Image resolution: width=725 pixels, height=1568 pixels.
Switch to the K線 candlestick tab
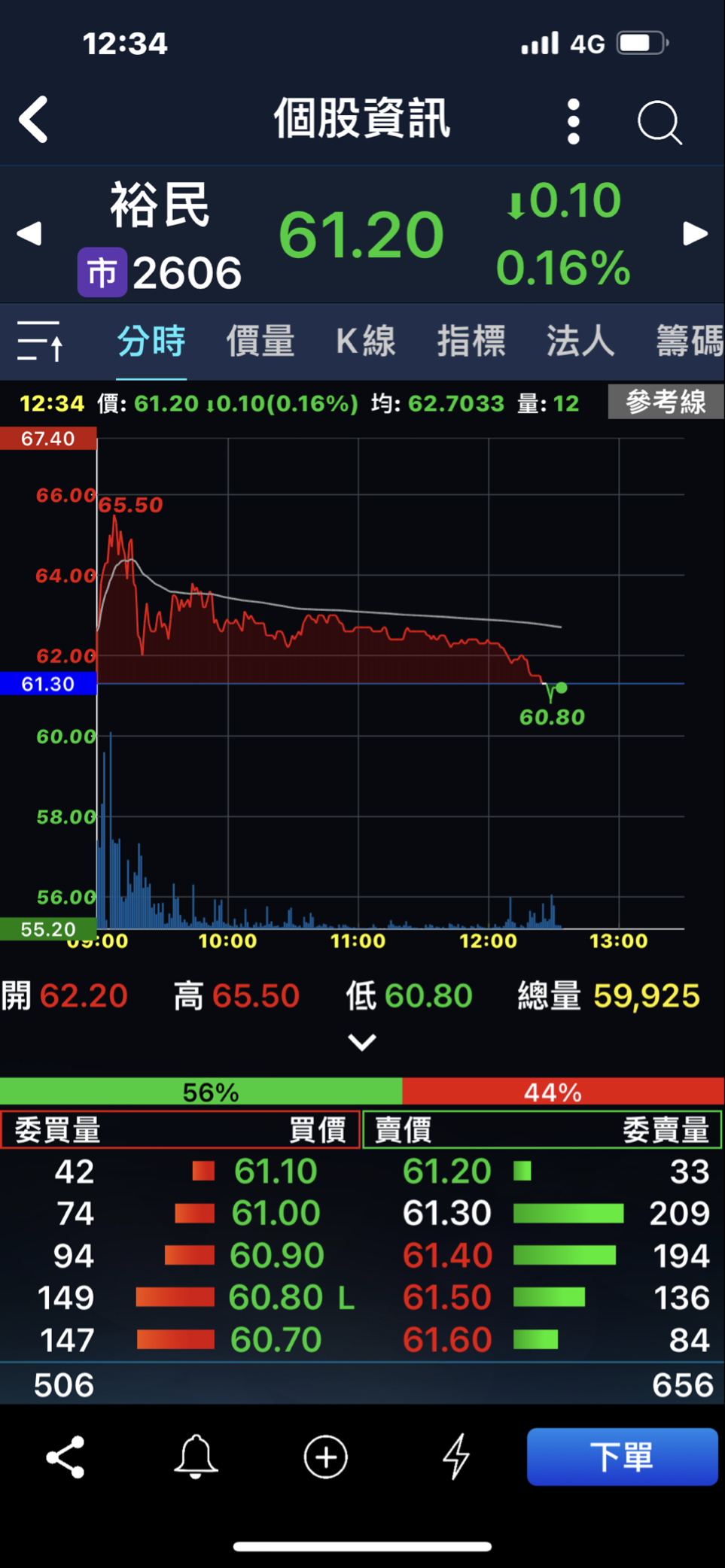(x=365, y=341)
